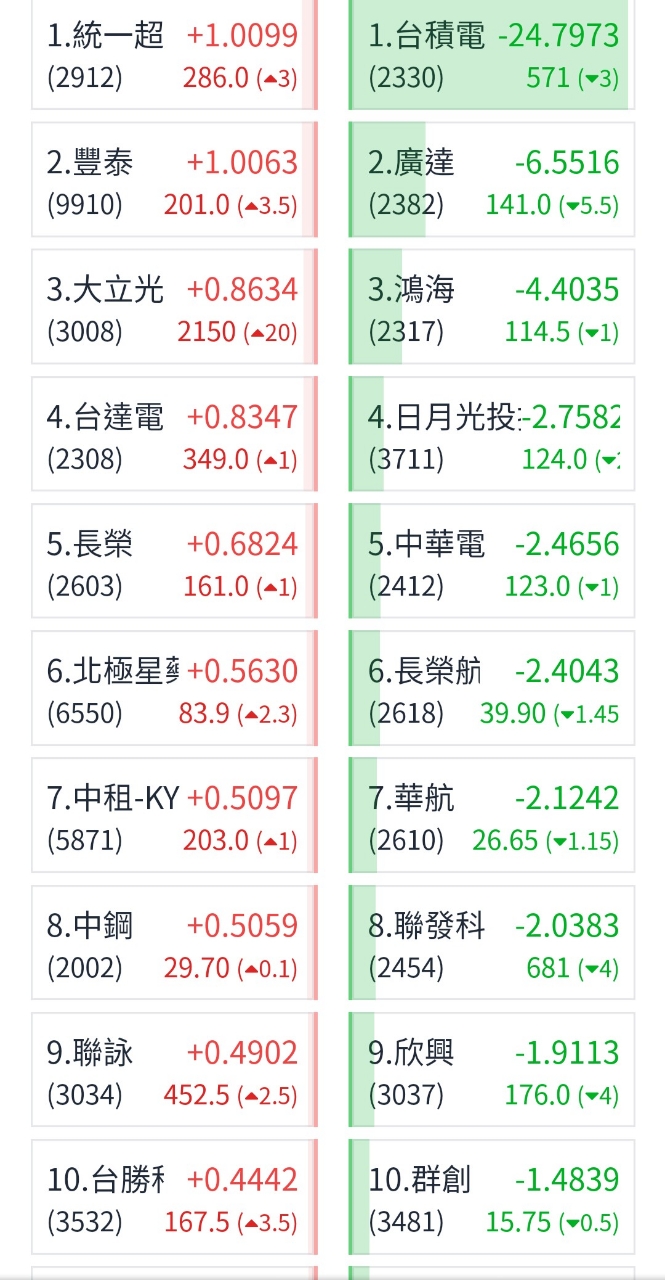Open the 豐泰 (9910) stock card
The height and width of the screenshot is (1280, 665).
pos(174,180)
